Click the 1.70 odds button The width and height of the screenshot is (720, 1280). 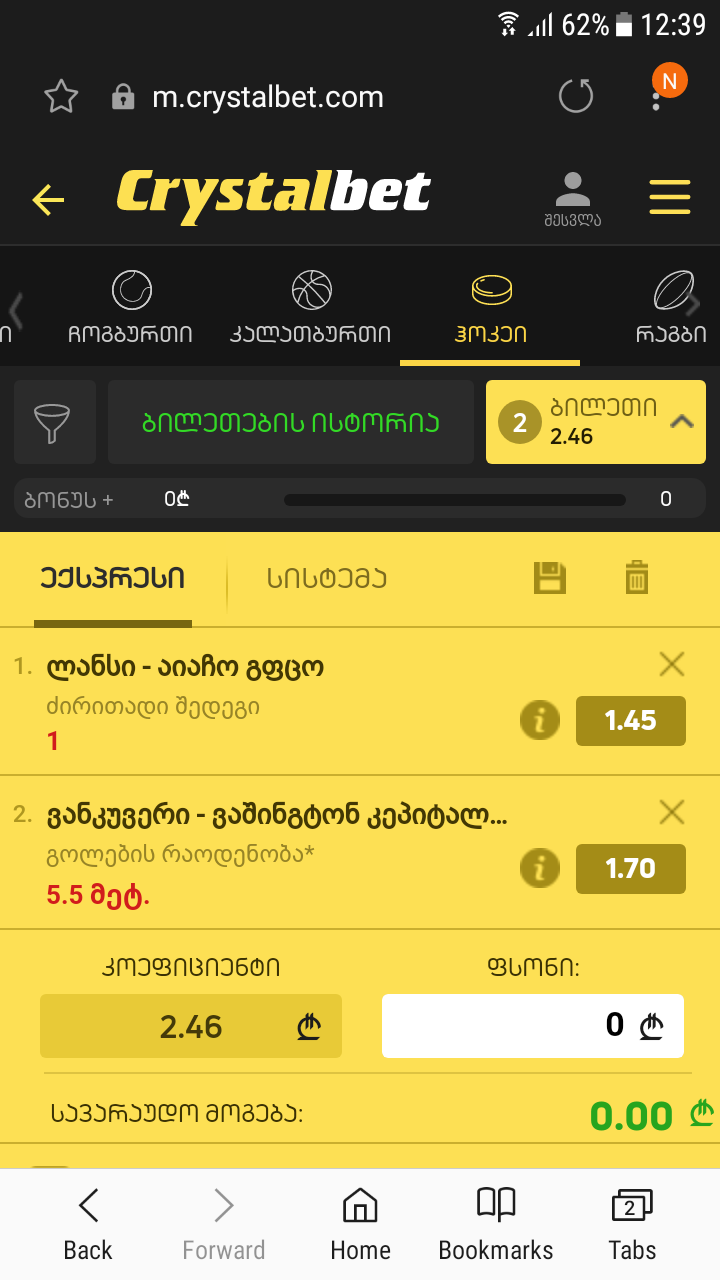630,869
